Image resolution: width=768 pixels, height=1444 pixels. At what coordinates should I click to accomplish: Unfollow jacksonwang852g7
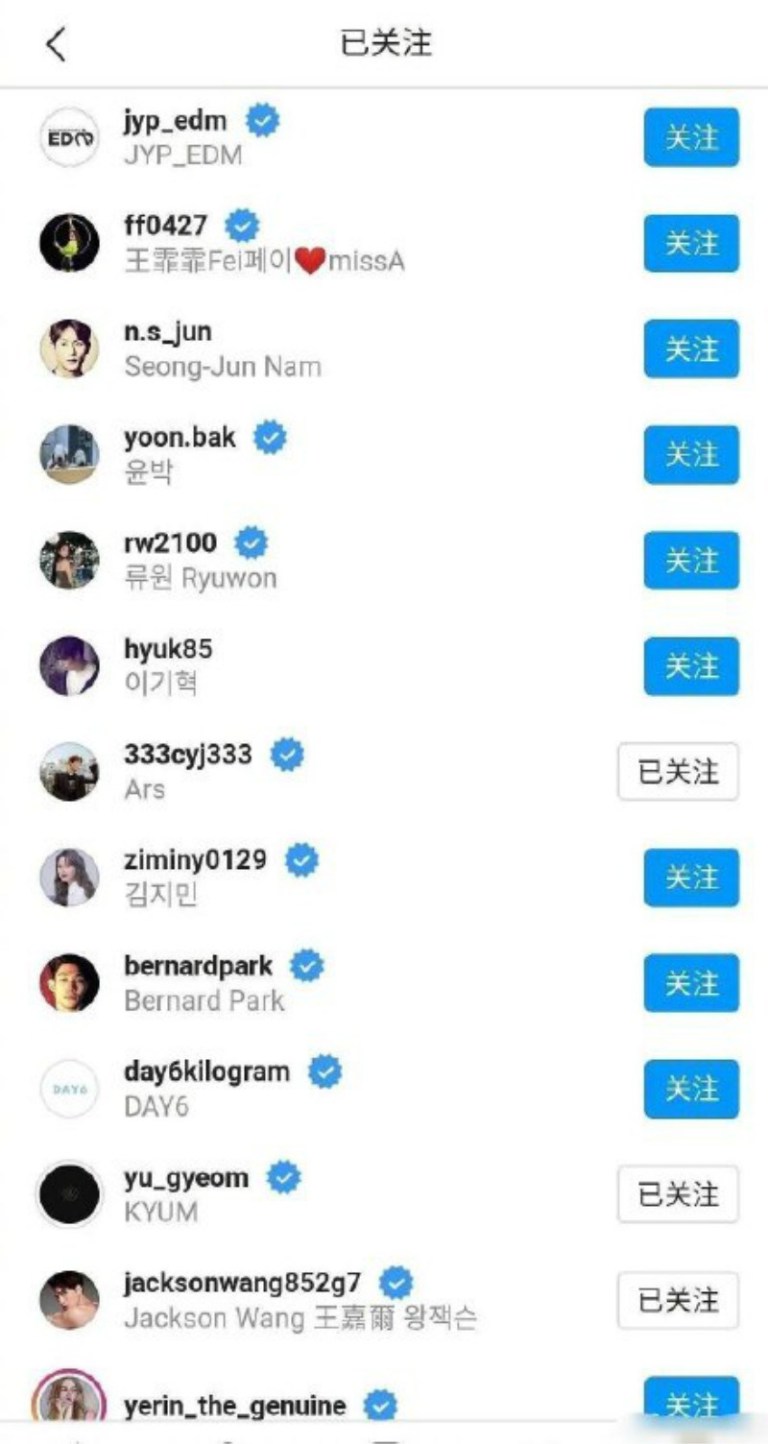pyautogui.click(x=678, y=1300)
